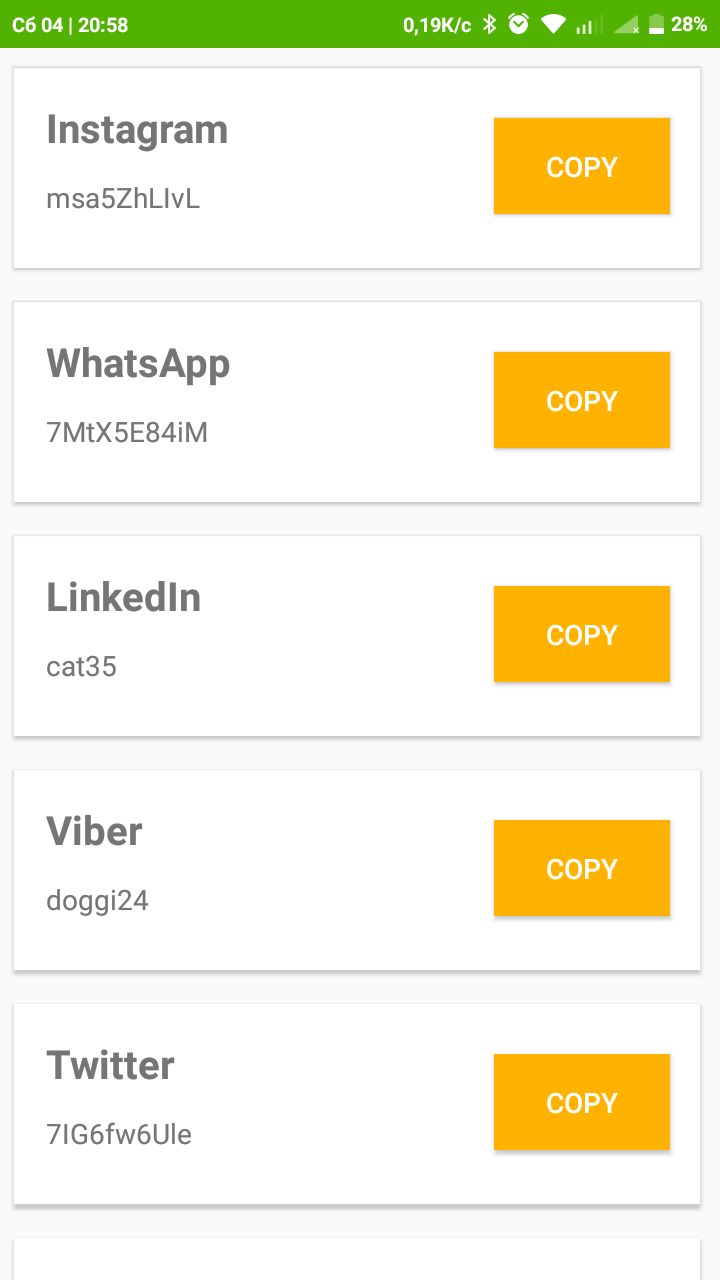
Task: Hit COPY for the Twitter password
Action: click(581, 1102)
